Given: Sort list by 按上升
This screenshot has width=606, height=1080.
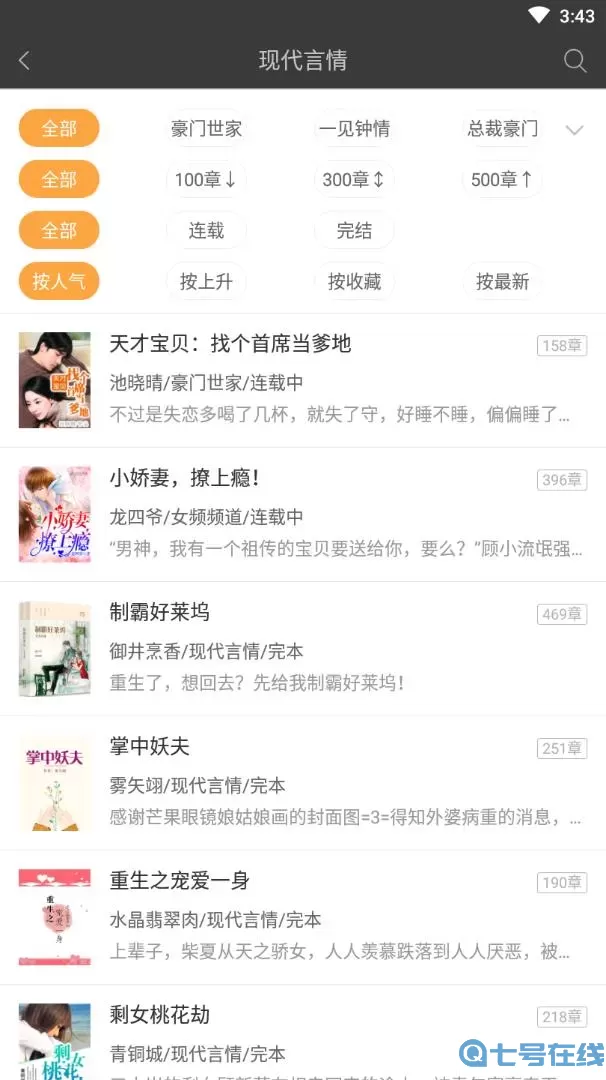Looking at the screenshot, I should (x=206, y=282).
